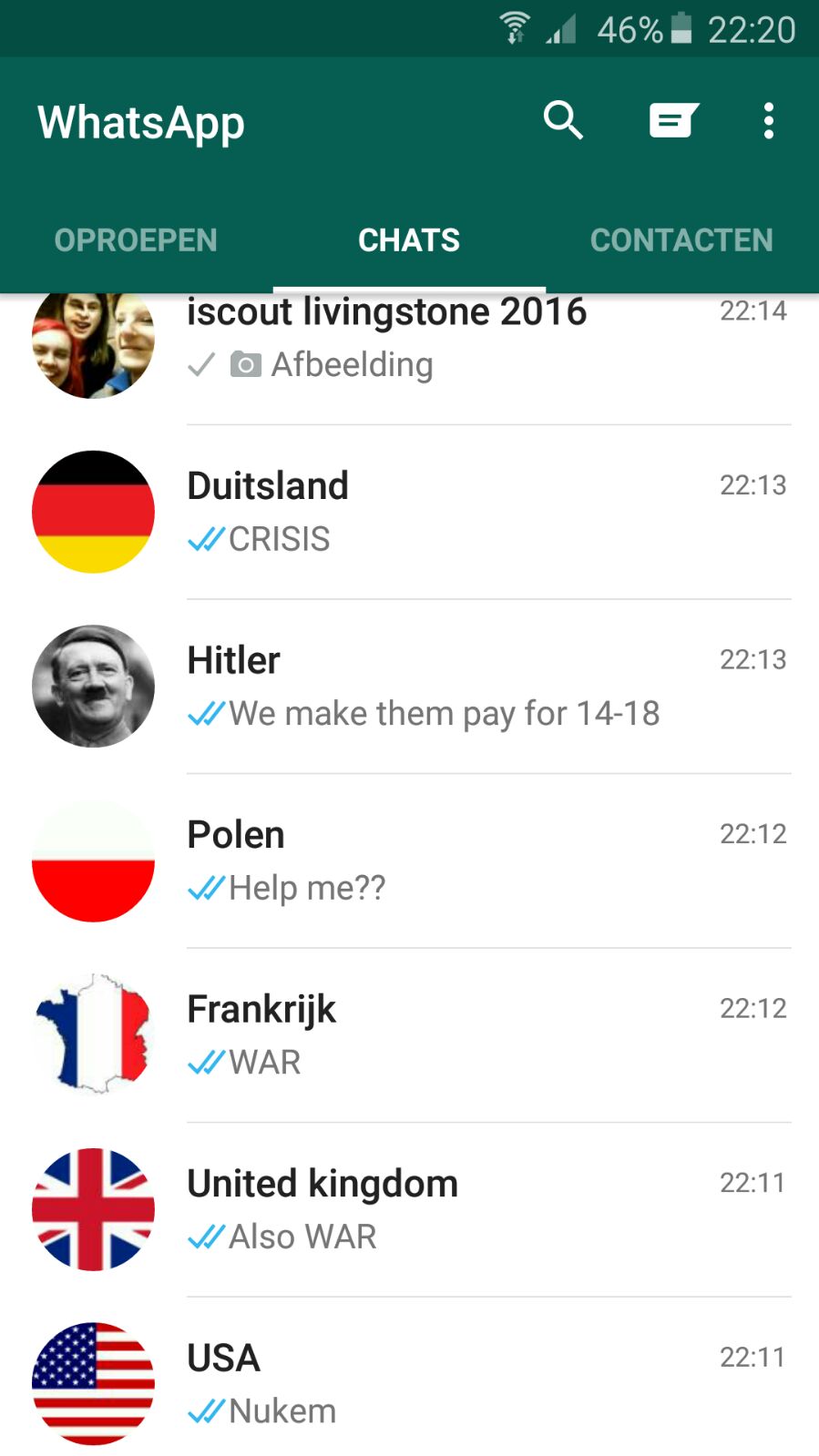Open the Duitsland chat
819x1456 pixels.
[x=456, y=512]
